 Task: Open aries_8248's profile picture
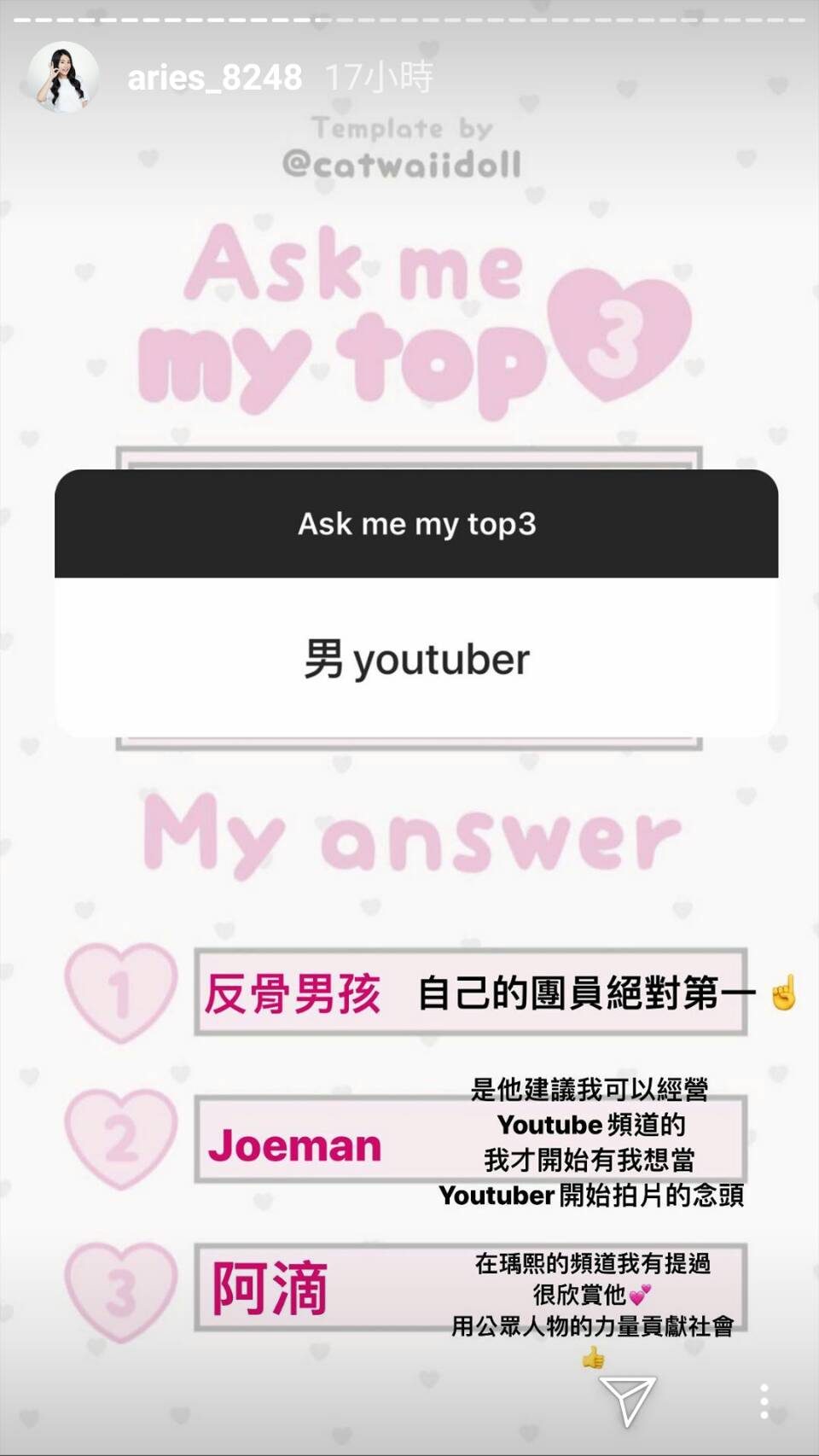63,77
